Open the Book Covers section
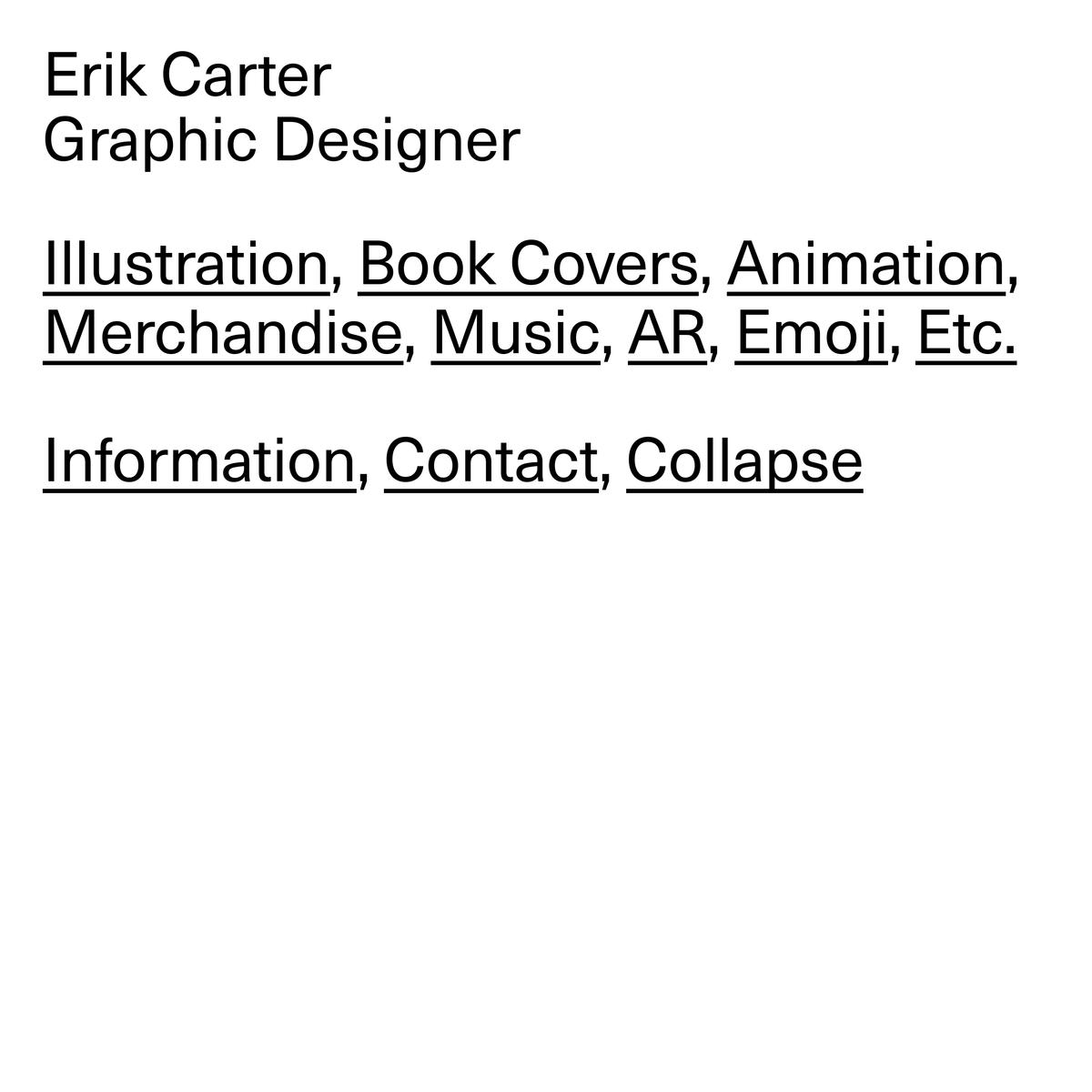 528,265
